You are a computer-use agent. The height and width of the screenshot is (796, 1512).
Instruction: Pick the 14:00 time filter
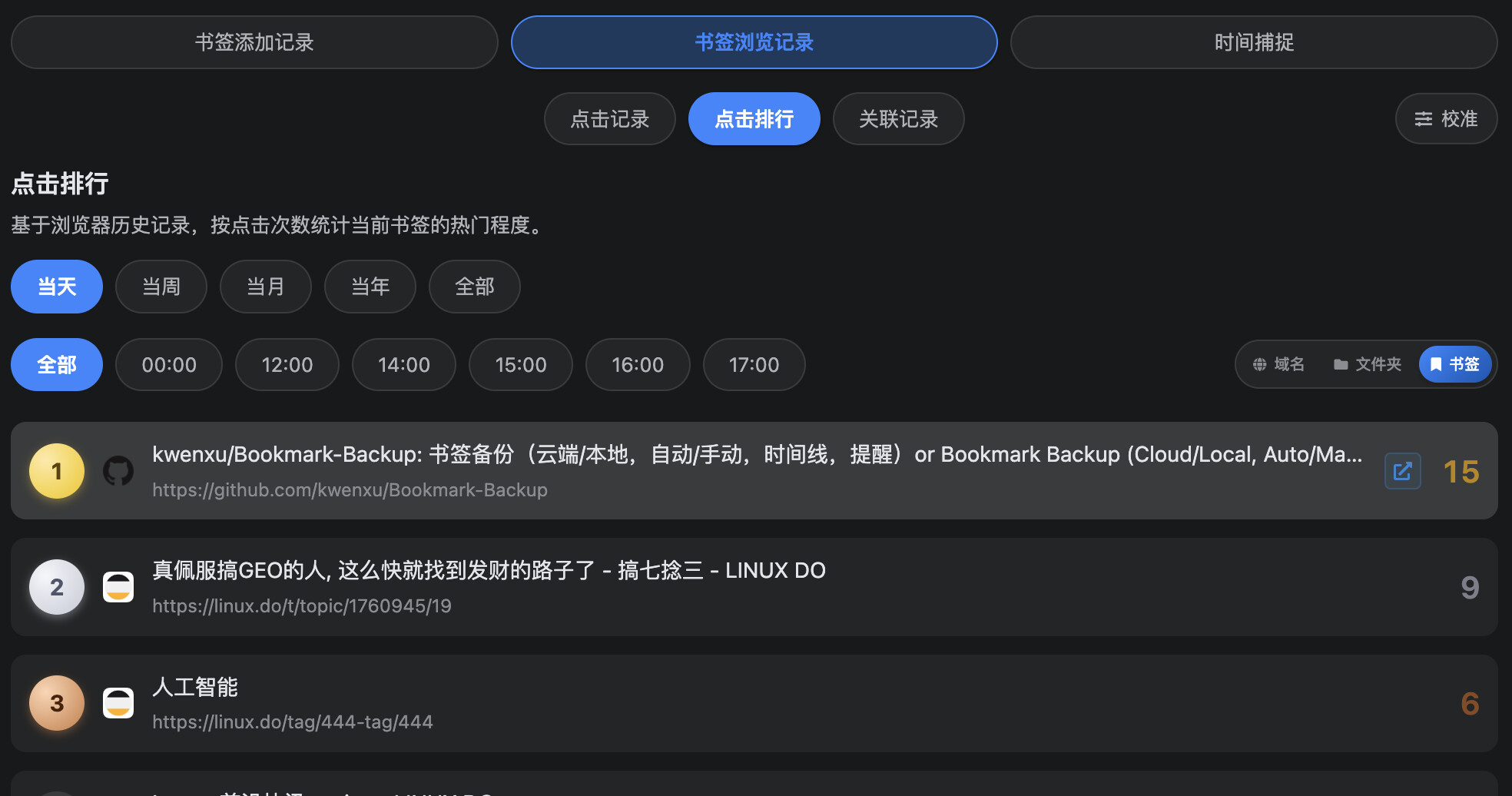404,365
